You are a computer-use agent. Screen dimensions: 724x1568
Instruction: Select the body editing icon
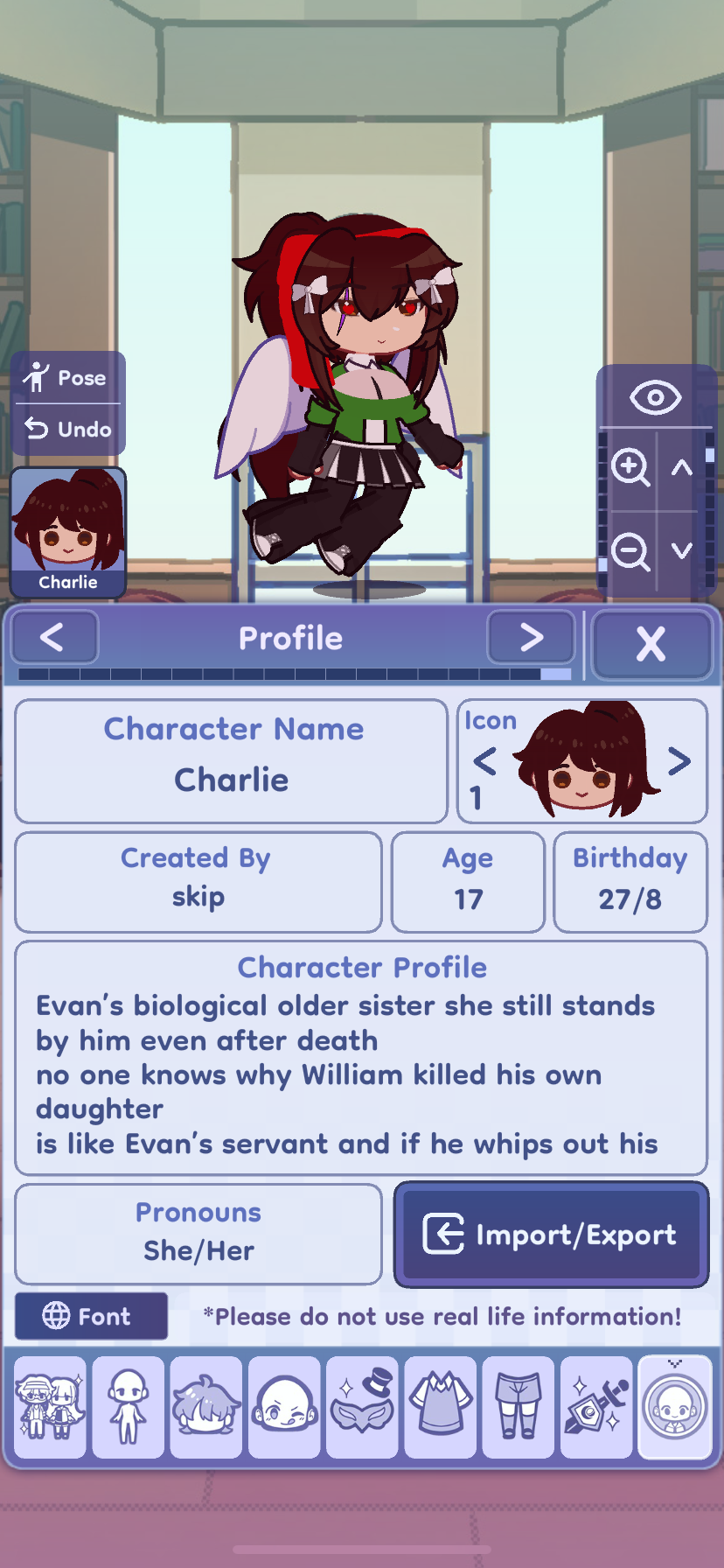click(x=127, y=1406)
